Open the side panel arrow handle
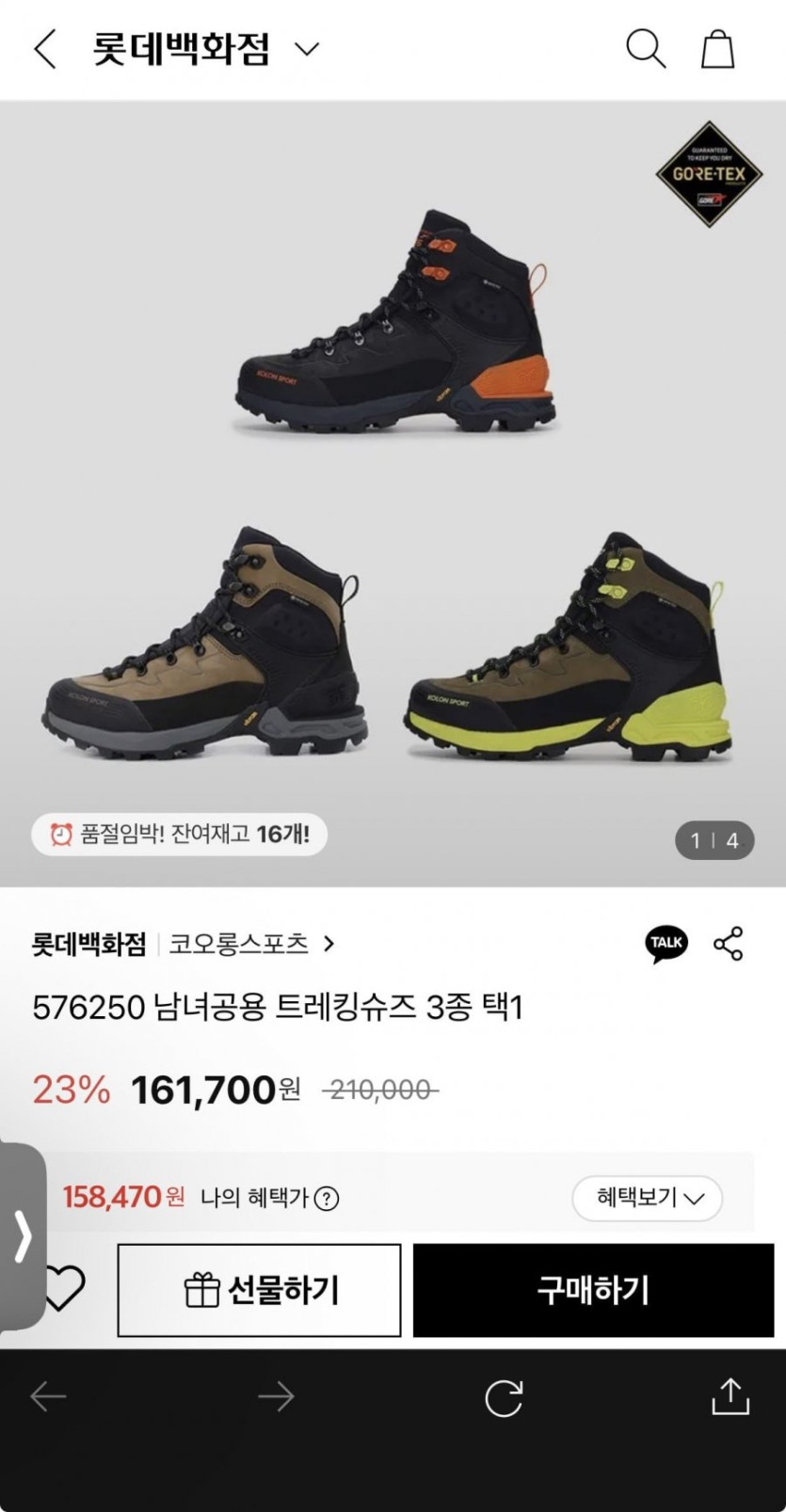The image size is (786, 1512). (x=23, y=1235)
